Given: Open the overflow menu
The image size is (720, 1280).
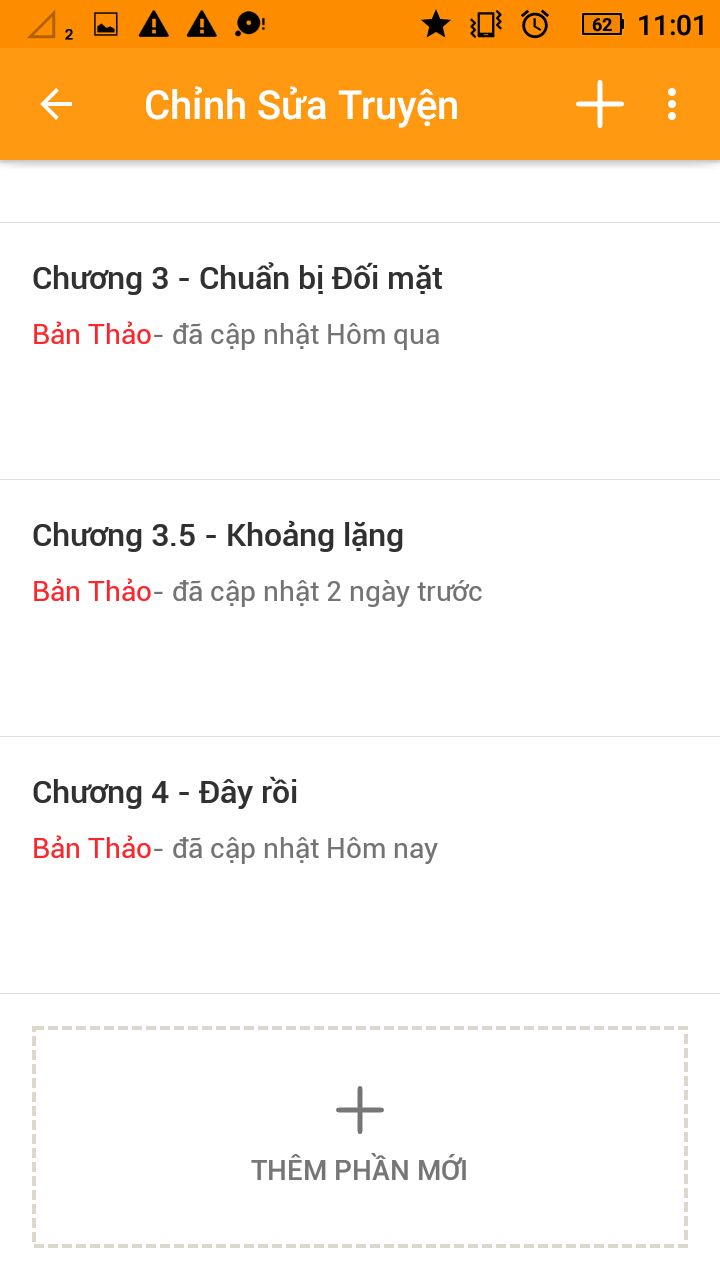Looking at the screenshot, I should pos(672,104).
